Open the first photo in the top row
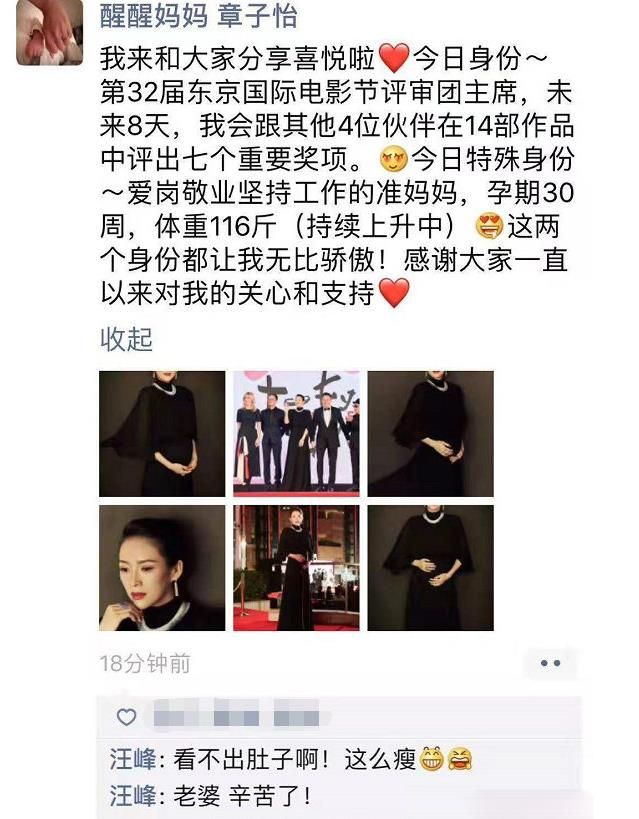 162,434
